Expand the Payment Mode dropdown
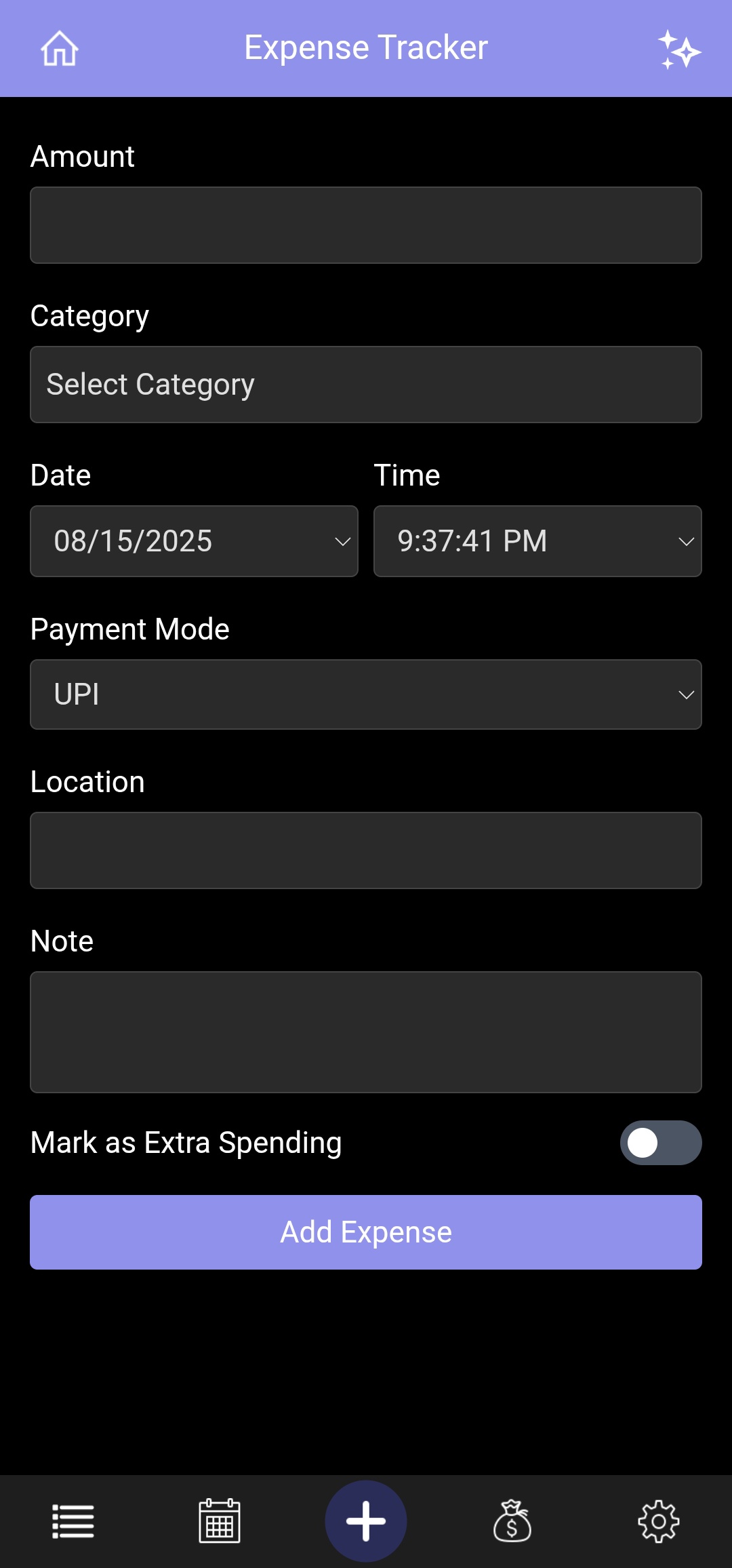Image resolution: width=732 pixels, height=1568 pixels. pyautogui.click(x=366, y=694)
